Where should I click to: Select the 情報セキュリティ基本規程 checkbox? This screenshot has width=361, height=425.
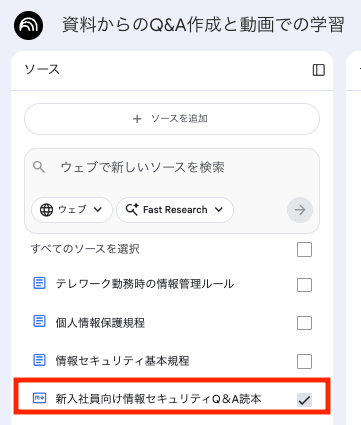304,361
